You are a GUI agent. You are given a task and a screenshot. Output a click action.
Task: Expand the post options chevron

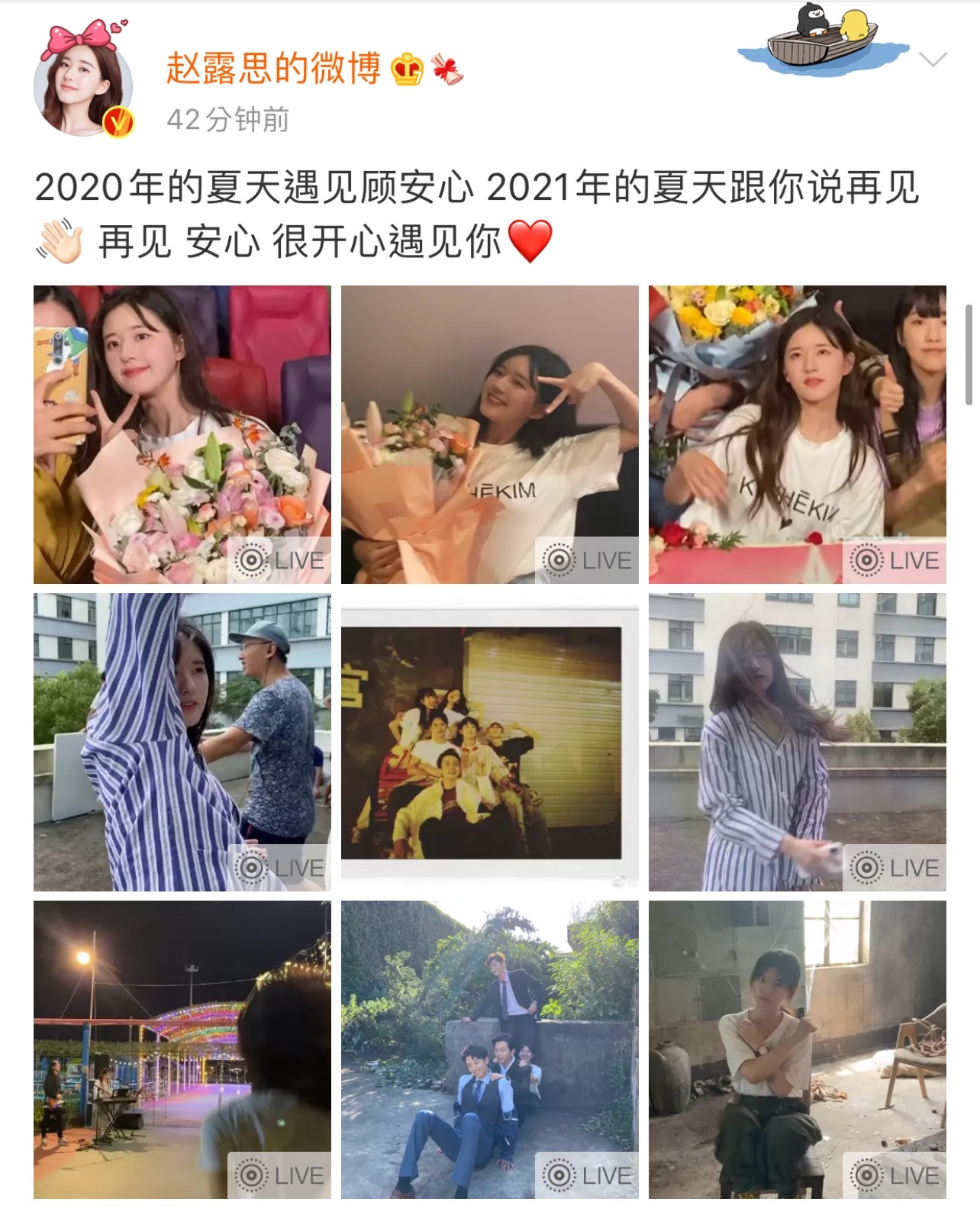(933, 60)
